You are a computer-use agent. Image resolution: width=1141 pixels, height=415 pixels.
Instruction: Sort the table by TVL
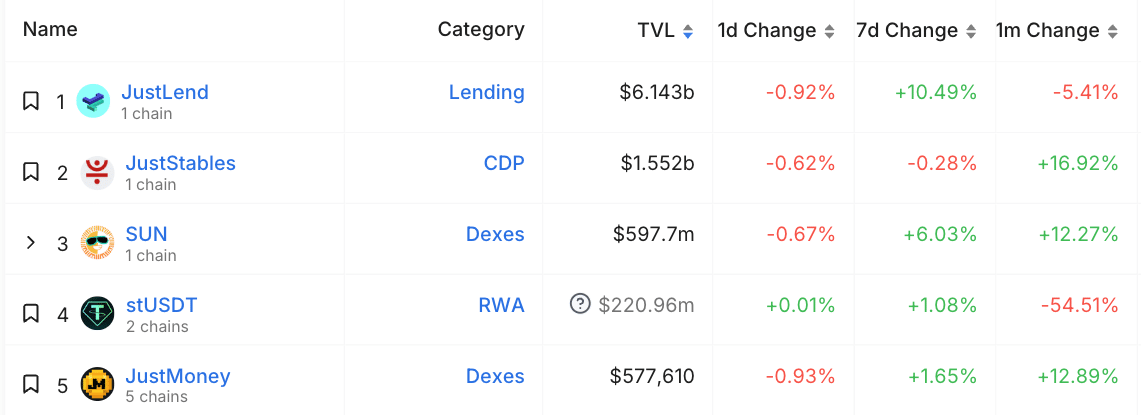pos(665,30)
